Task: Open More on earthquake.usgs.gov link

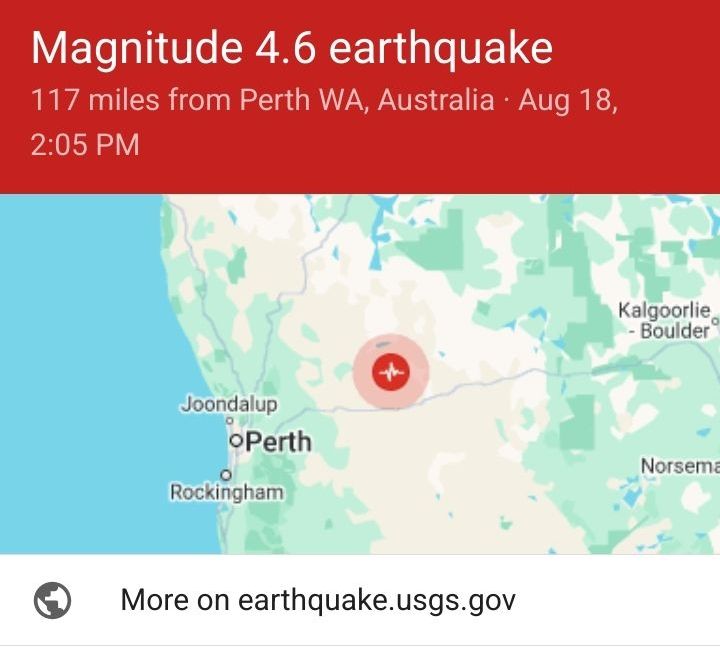Action: (318, 600)
